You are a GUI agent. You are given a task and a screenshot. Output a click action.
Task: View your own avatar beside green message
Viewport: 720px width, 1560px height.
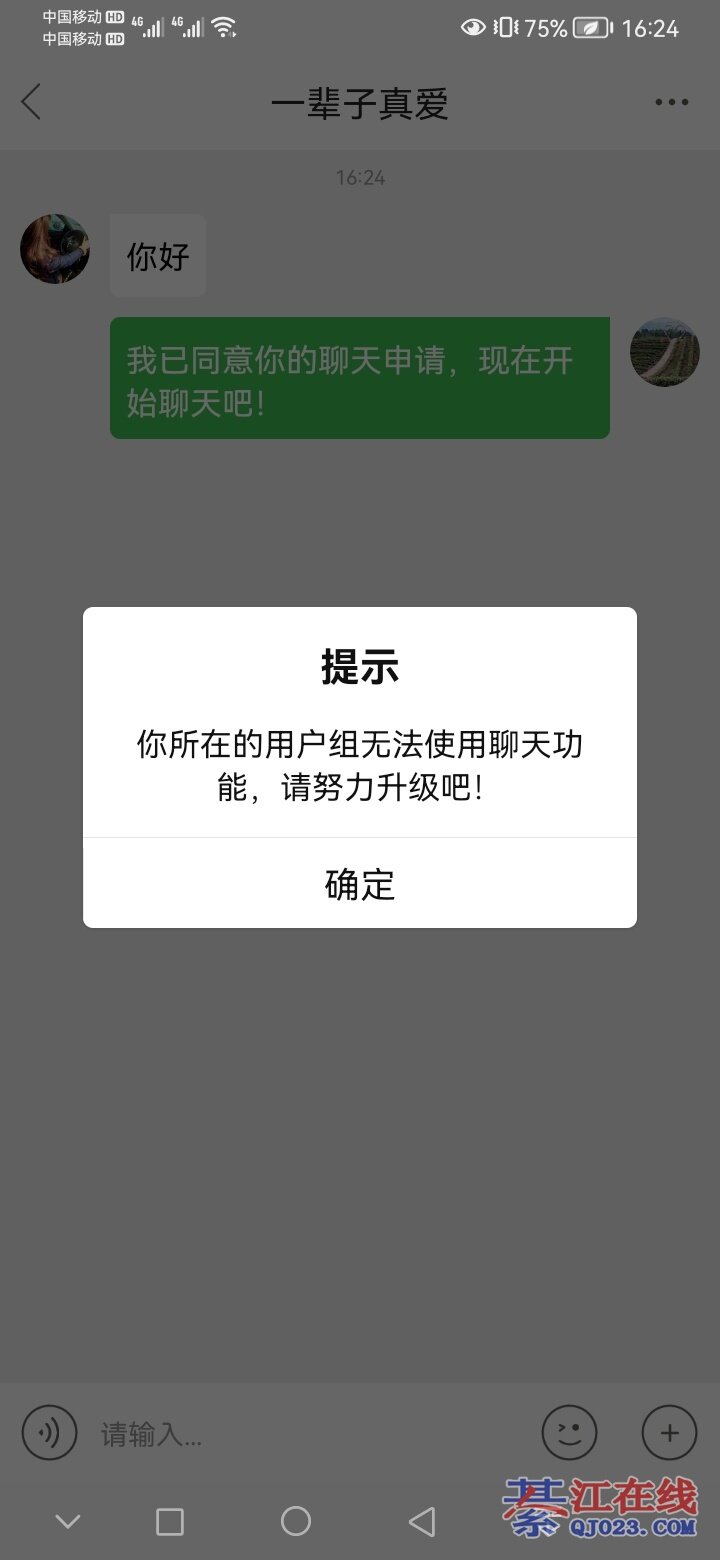[664, 352]
